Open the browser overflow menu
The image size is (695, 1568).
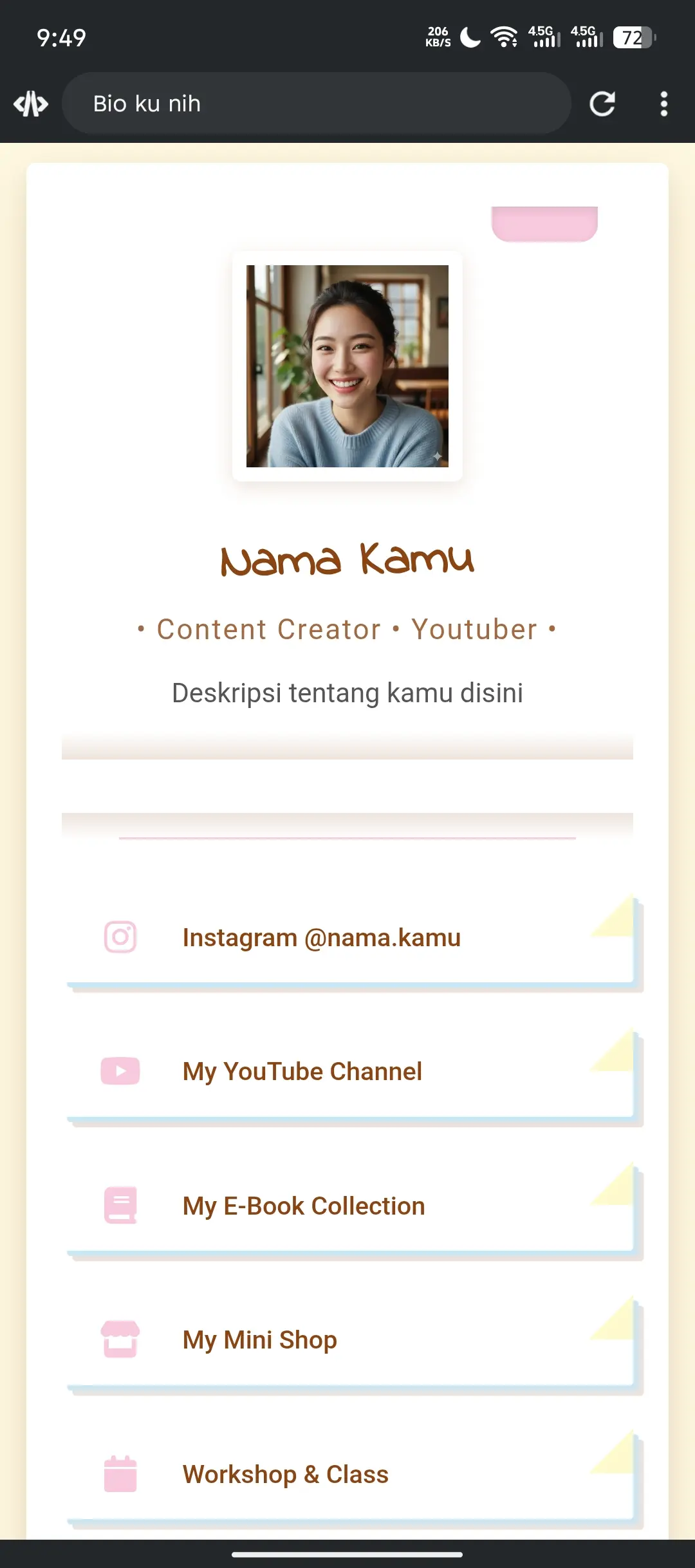pyautogui.click(x=663, y=104)
